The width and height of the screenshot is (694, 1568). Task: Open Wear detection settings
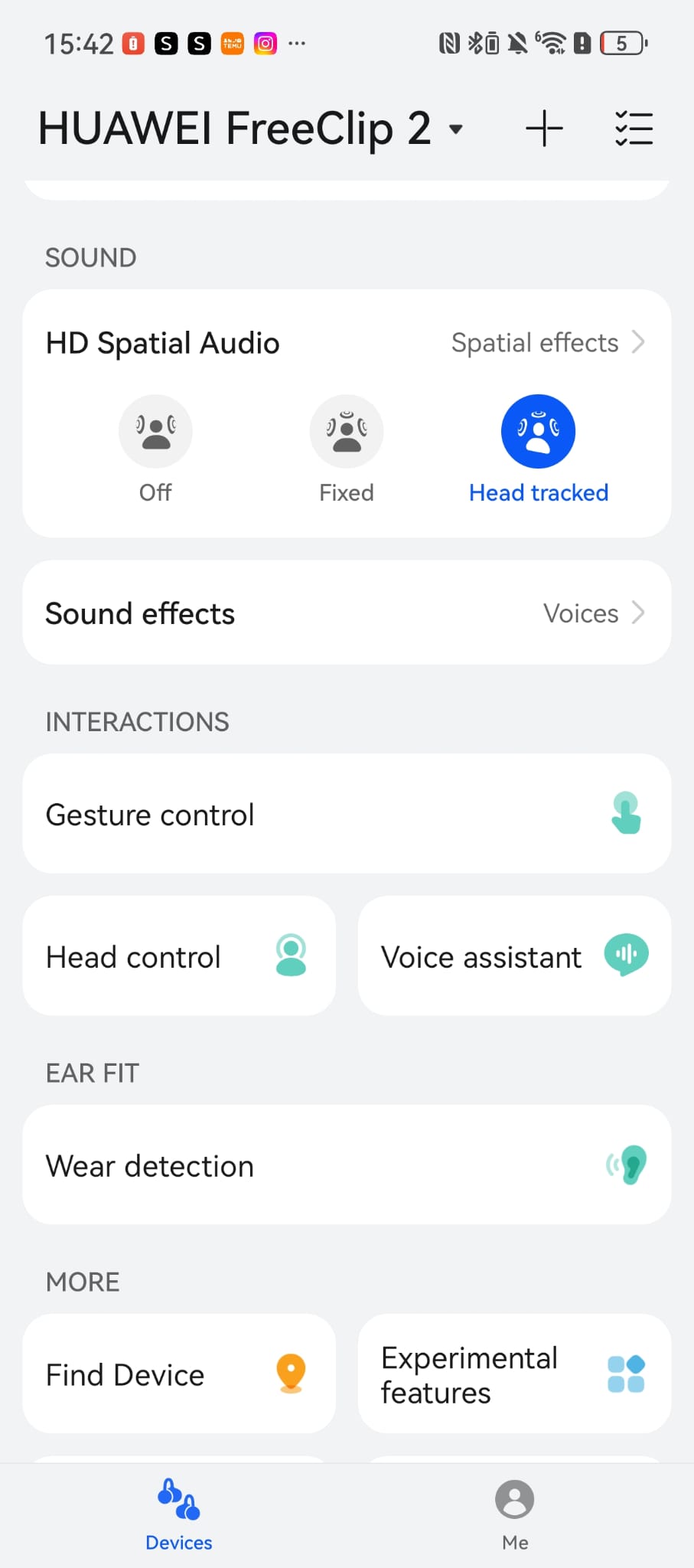point(347,1165)
